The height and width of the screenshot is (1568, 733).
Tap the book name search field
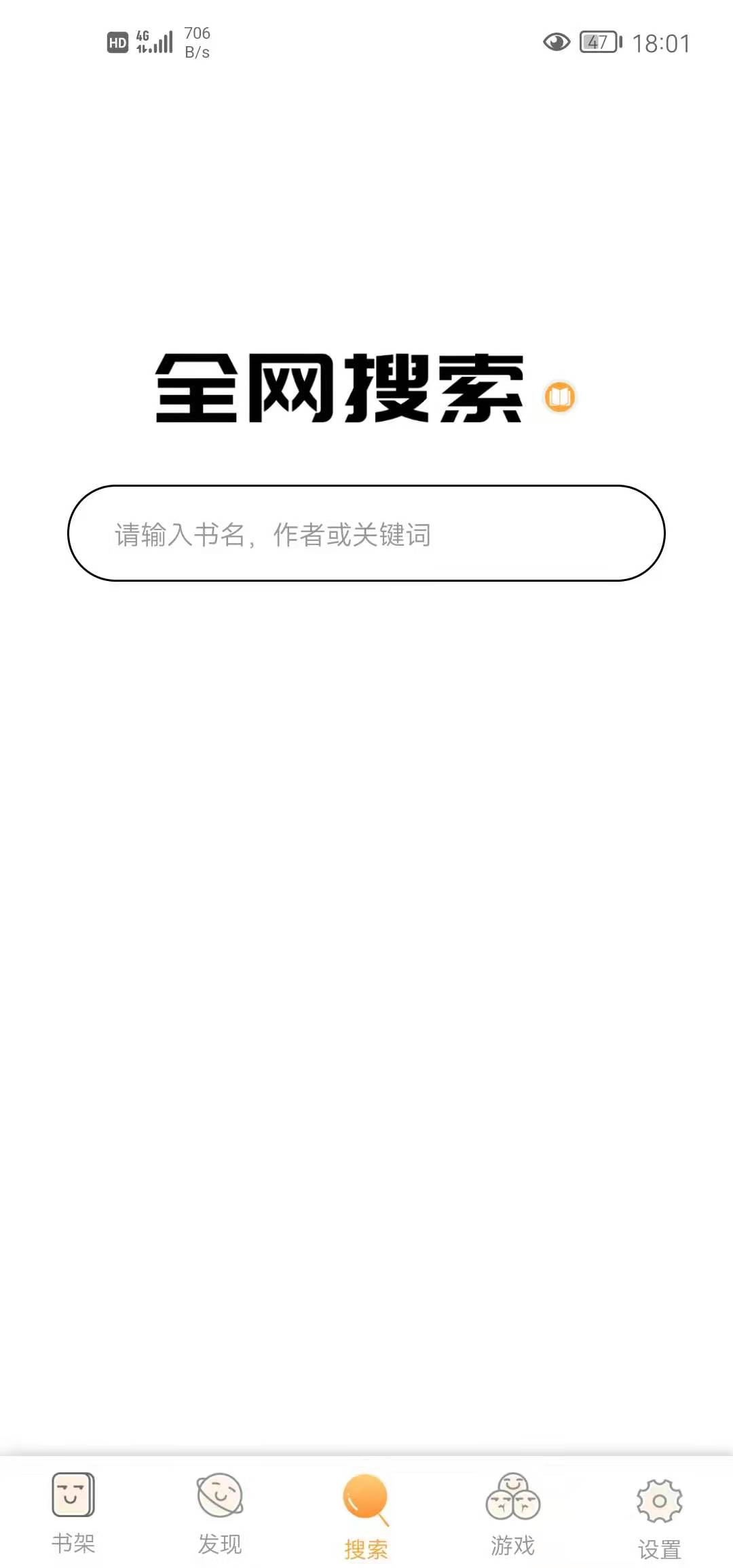[x=366, y=534]
